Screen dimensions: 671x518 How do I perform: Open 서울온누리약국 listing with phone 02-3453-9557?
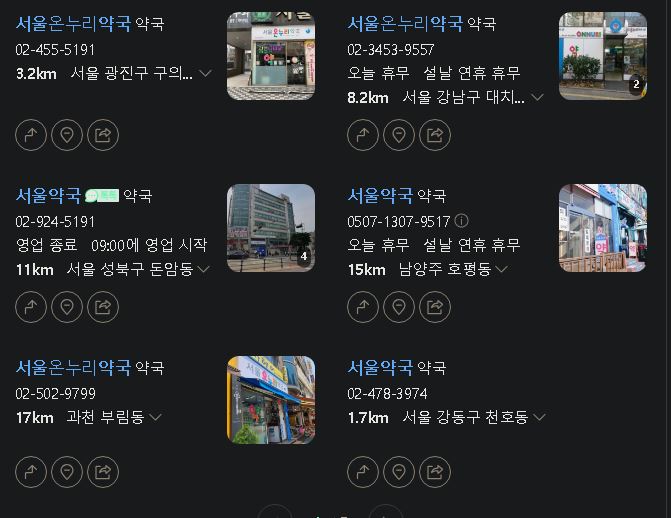[405, 23]
